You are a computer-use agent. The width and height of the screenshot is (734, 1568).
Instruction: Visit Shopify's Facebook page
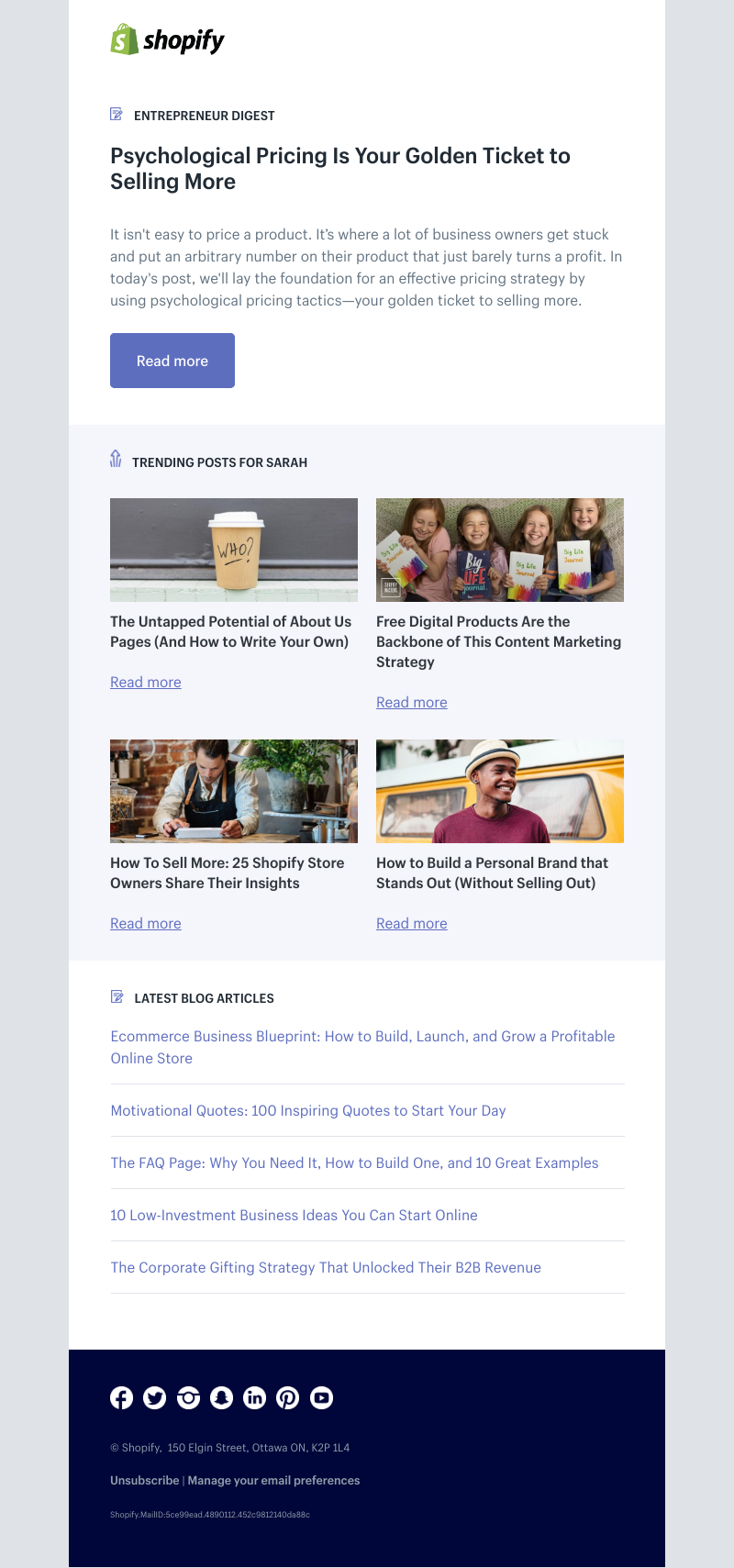[x=121, y=1397]
